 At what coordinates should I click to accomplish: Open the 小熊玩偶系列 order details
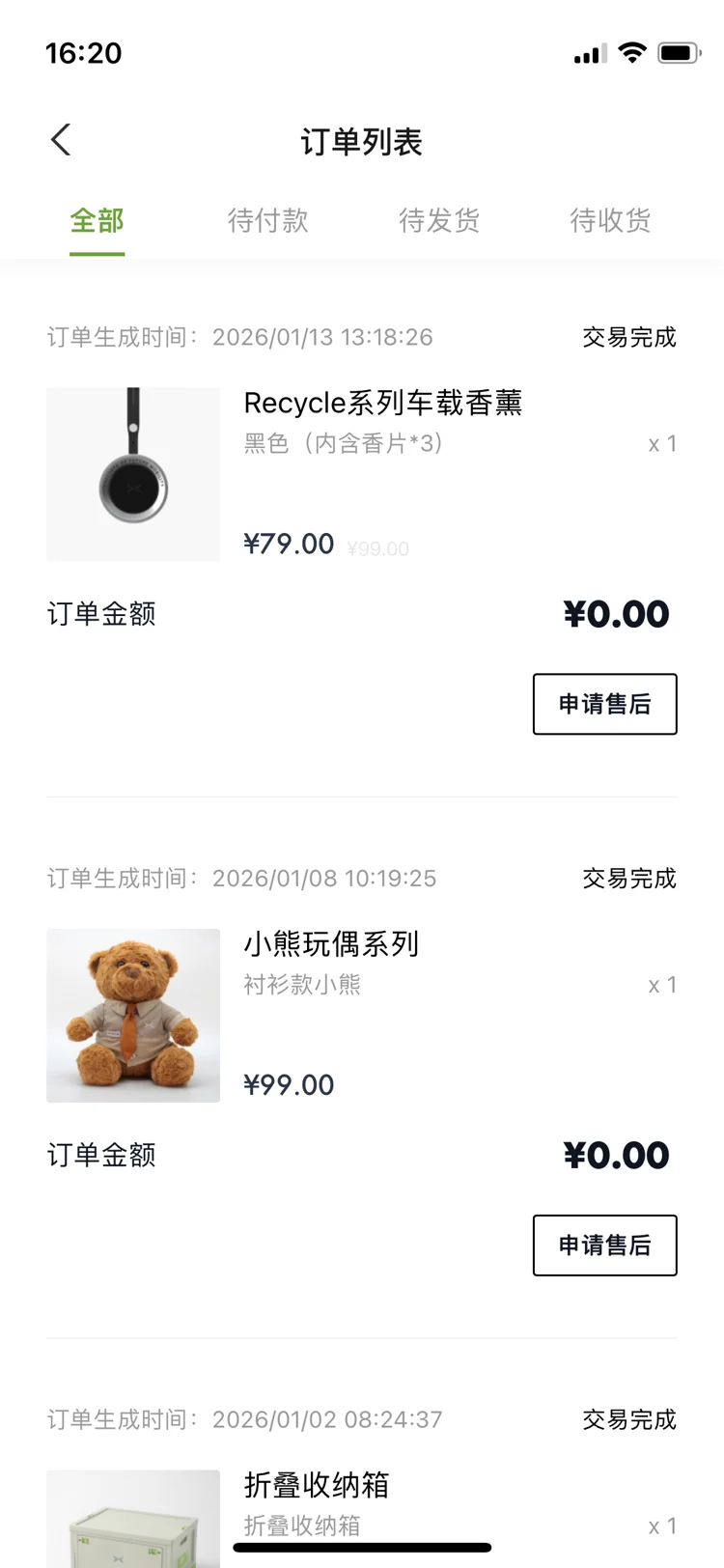click(x=330, y=944)
